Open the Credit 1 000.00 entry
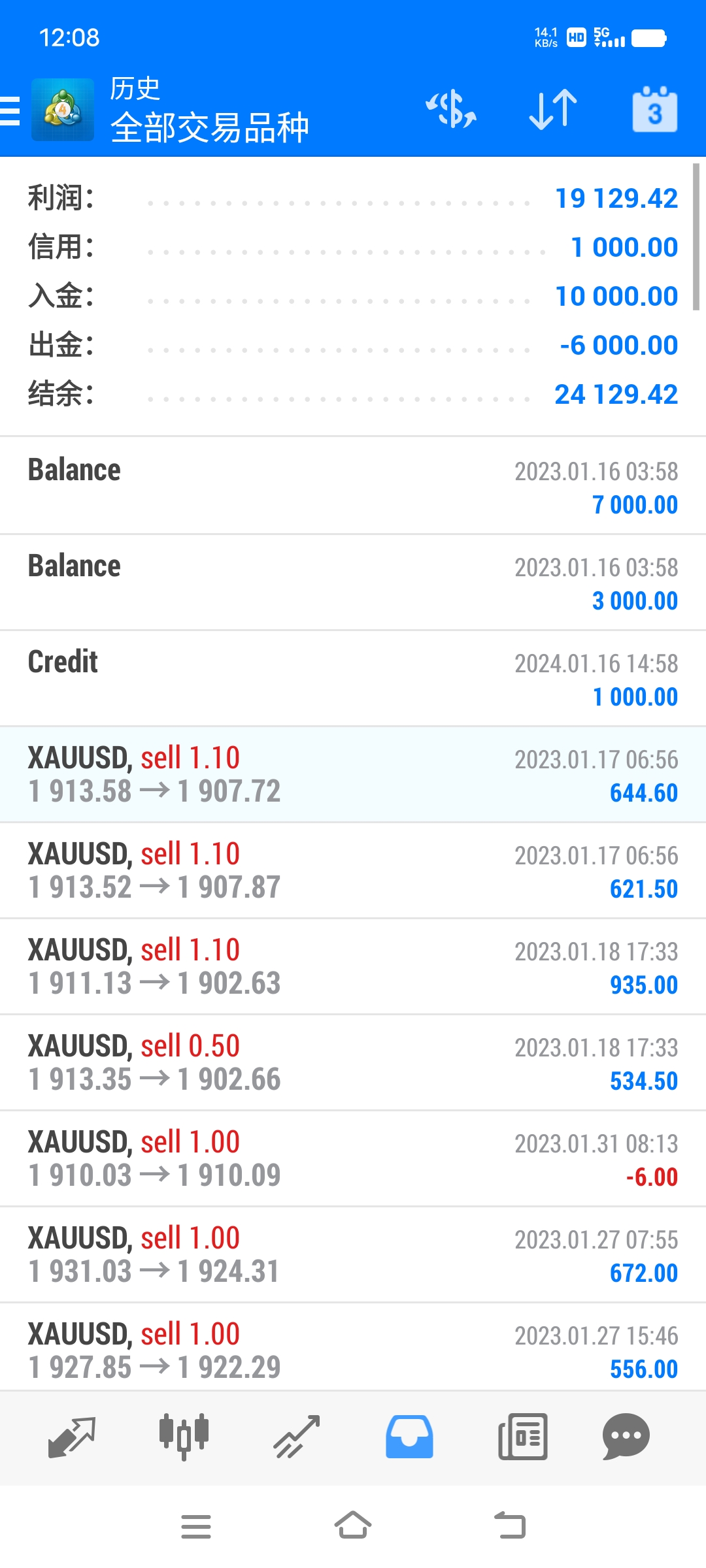The height and width of the screenshot is (1568, 706). [x=353, y=678]
